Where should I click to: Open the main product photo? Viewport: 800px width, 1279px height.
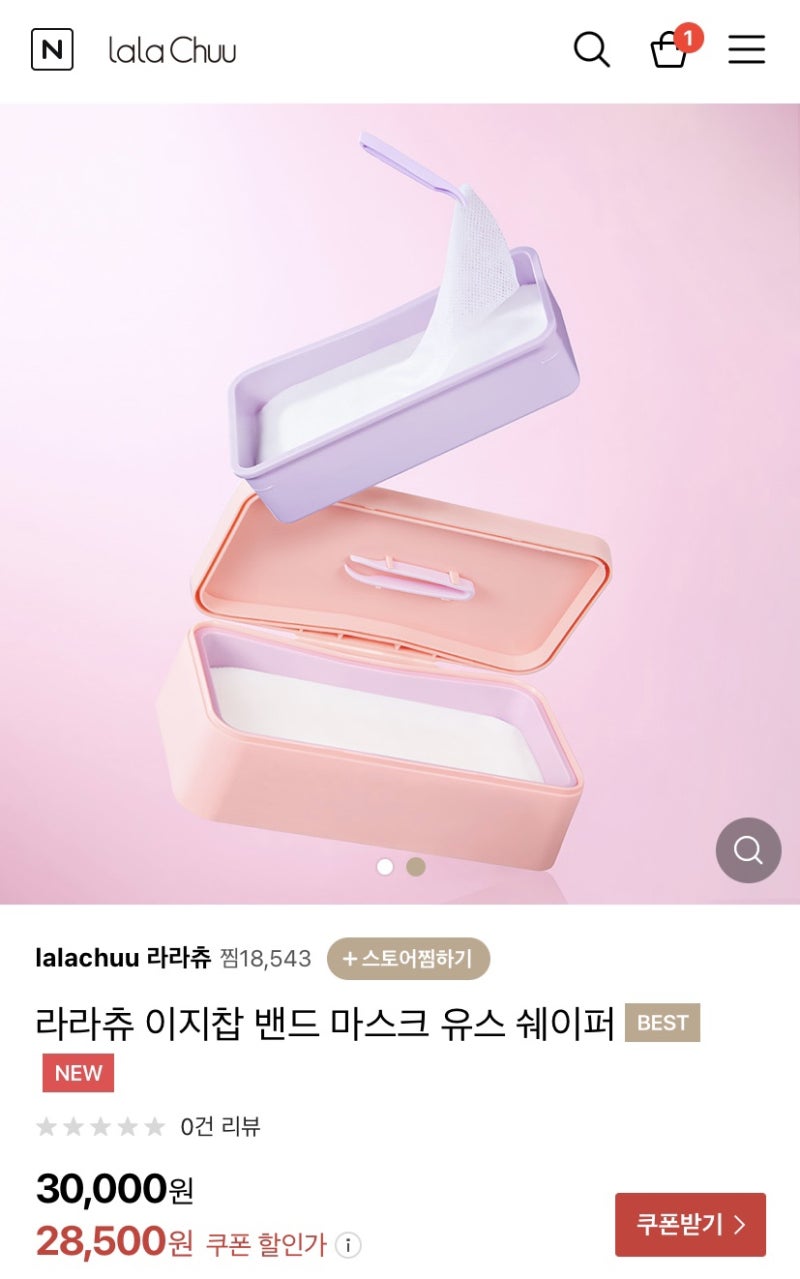click(x=400, y=500)
